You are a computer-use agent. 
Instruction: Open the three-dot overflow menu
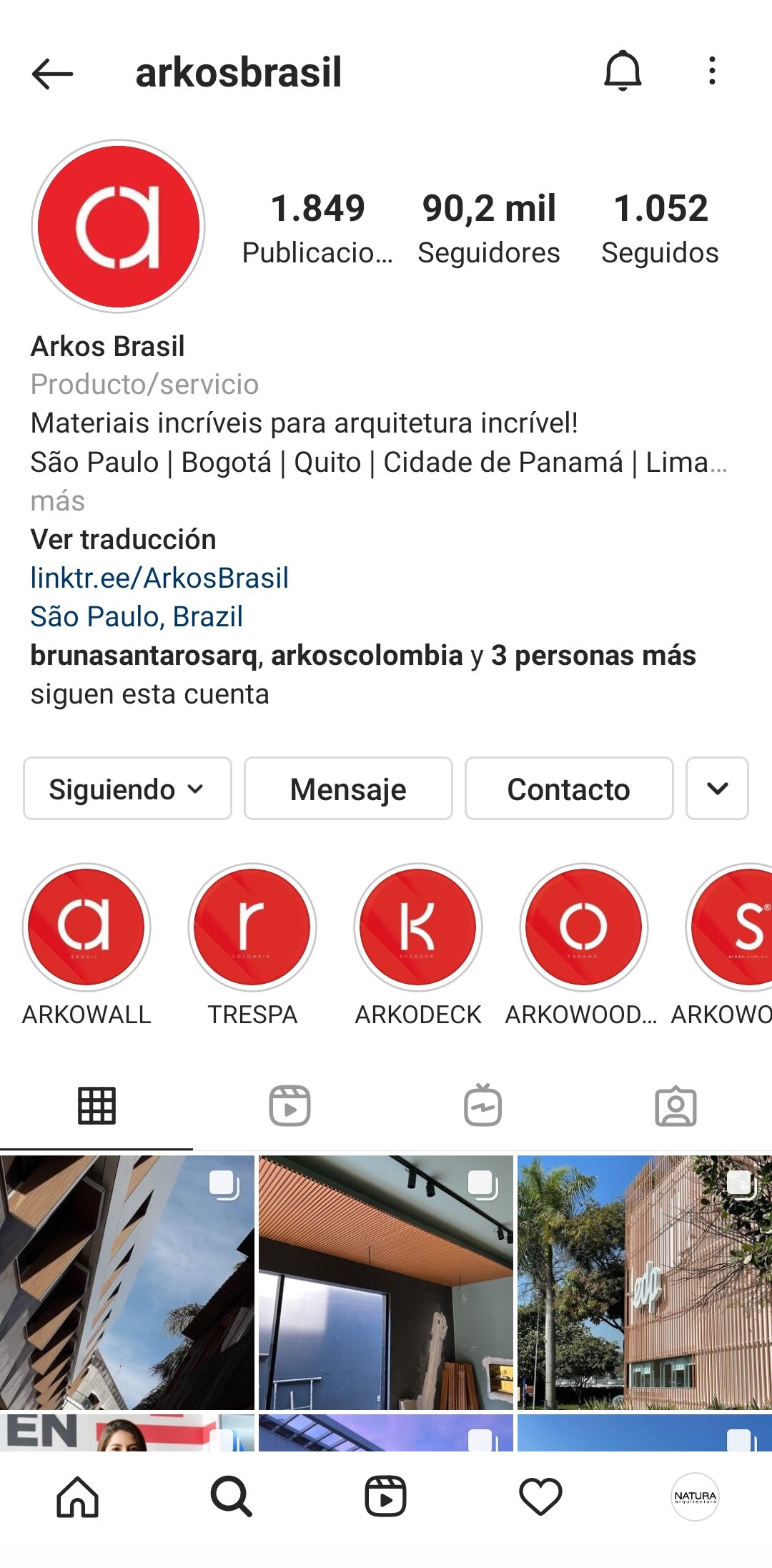(x=712, y=72)
